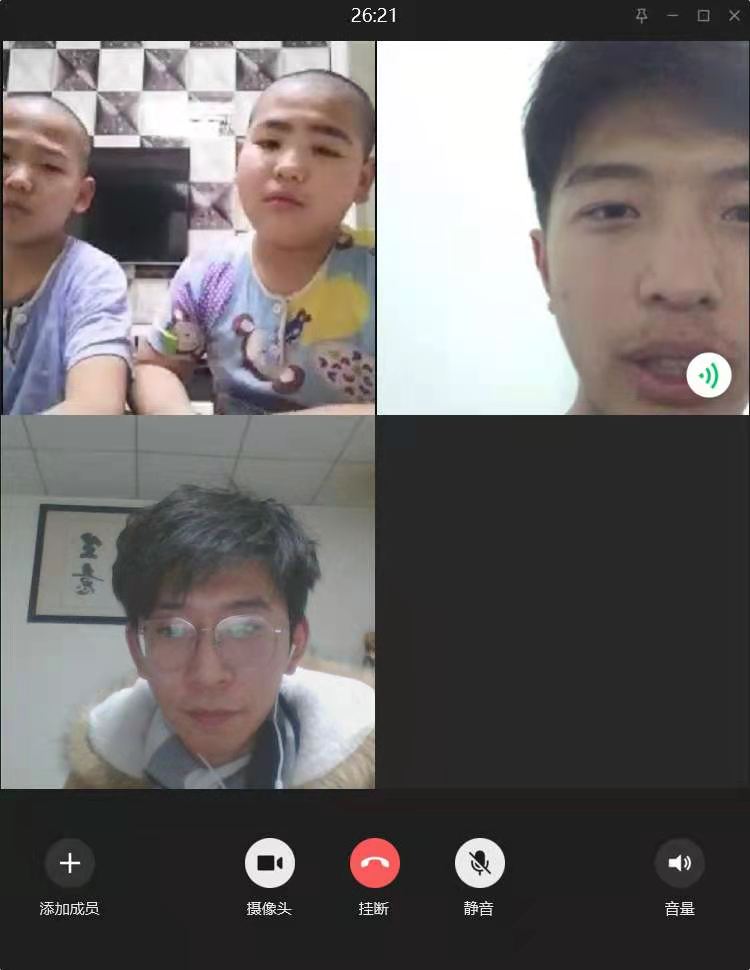Select the video tile with two kids
The width and height of the screenshot is (750, 970).
[188, 228]
